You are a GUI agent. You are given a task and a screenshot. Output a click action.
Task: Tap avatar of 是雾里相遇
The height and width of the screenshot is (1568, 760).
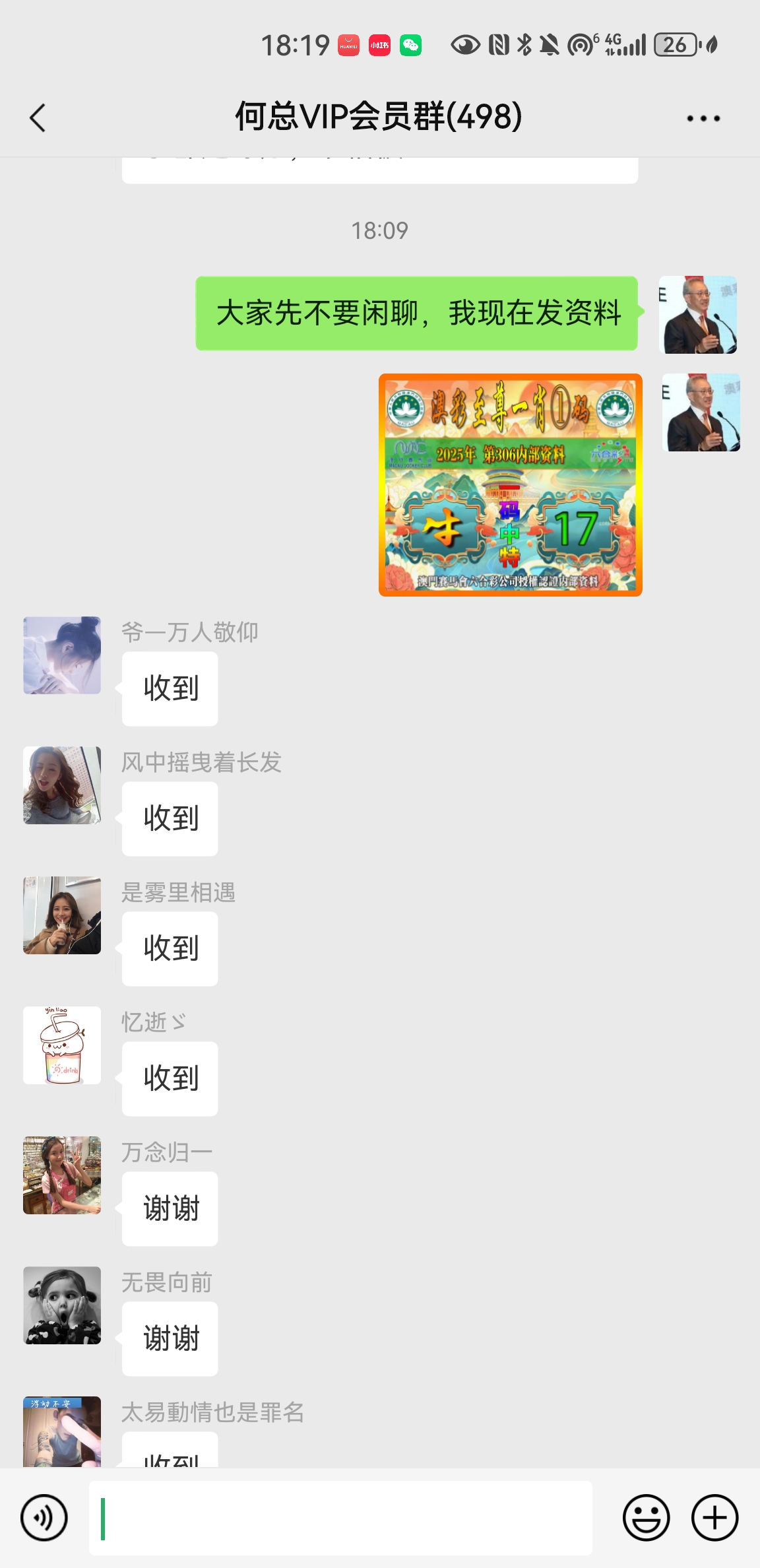(62, 915)
